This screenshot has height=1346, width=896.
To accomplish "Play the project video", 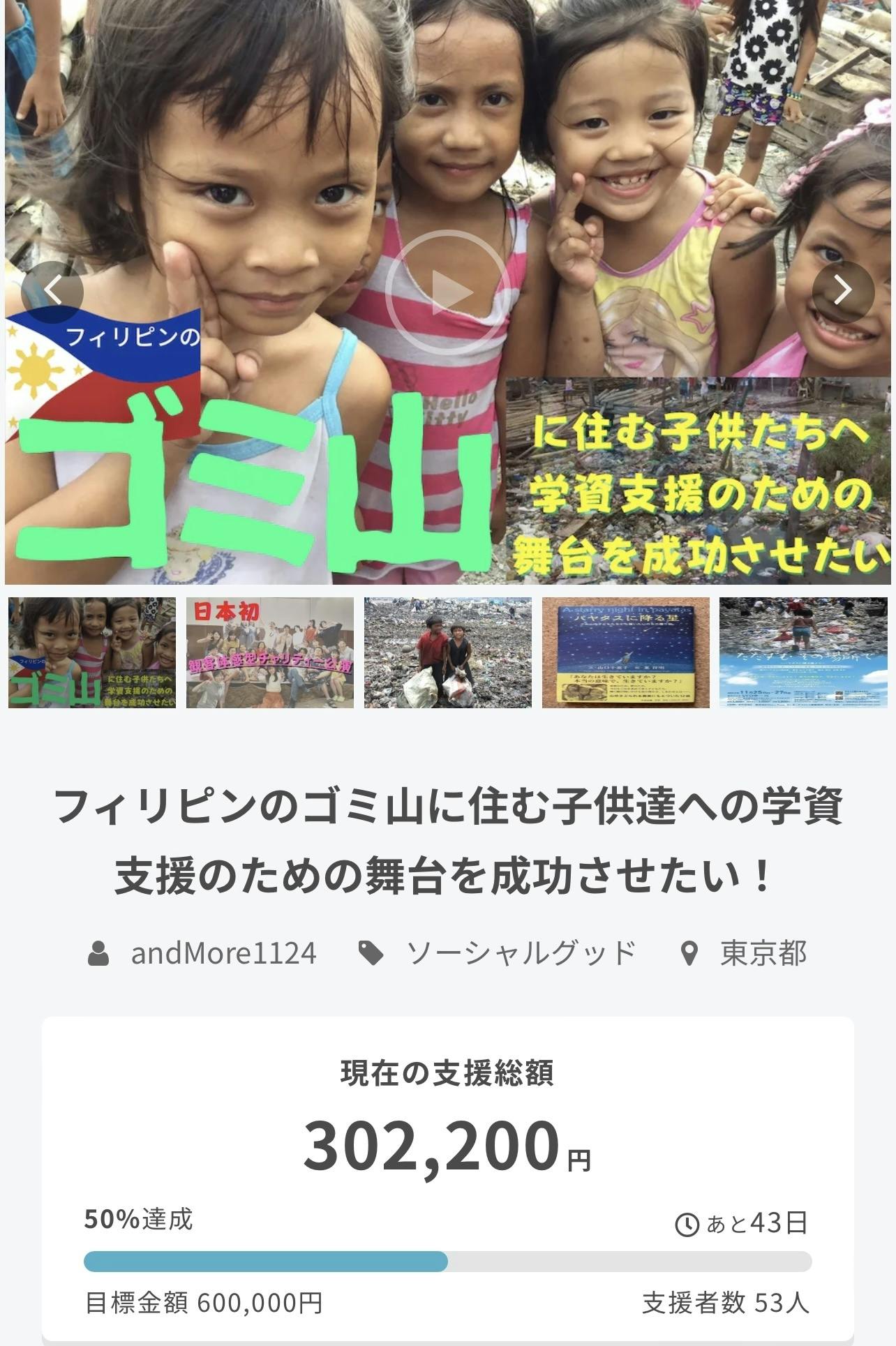I will tap(447, 292).
